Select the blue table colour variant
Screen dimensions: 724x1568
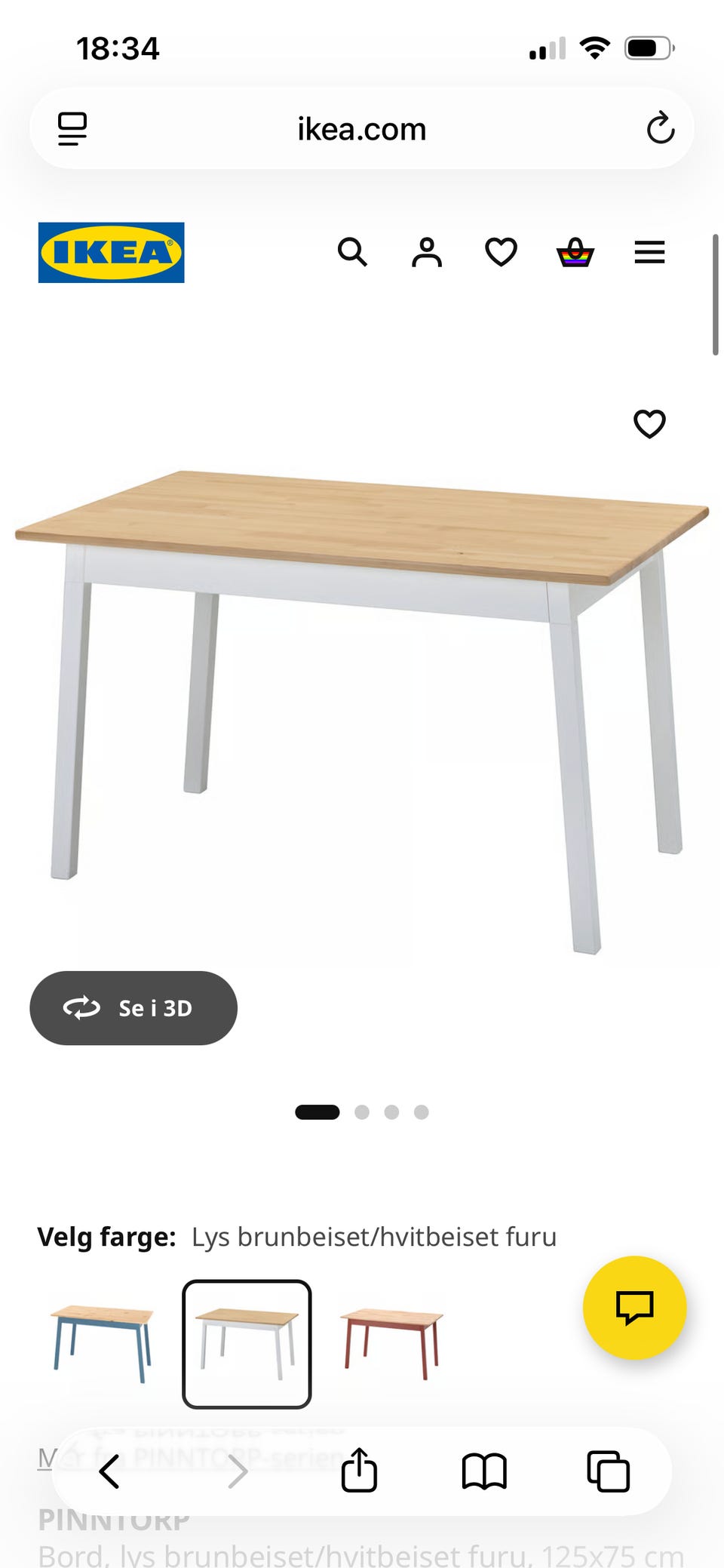coord(103,1344)
